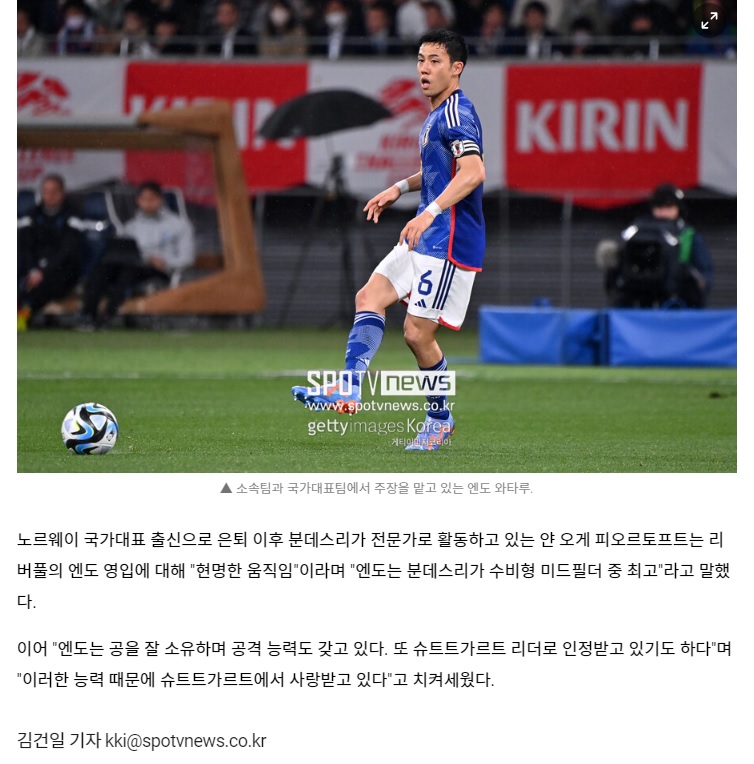Expand the photo to fullscreen
The height and width of the screenshot is (764, 754).
(709, 20)
